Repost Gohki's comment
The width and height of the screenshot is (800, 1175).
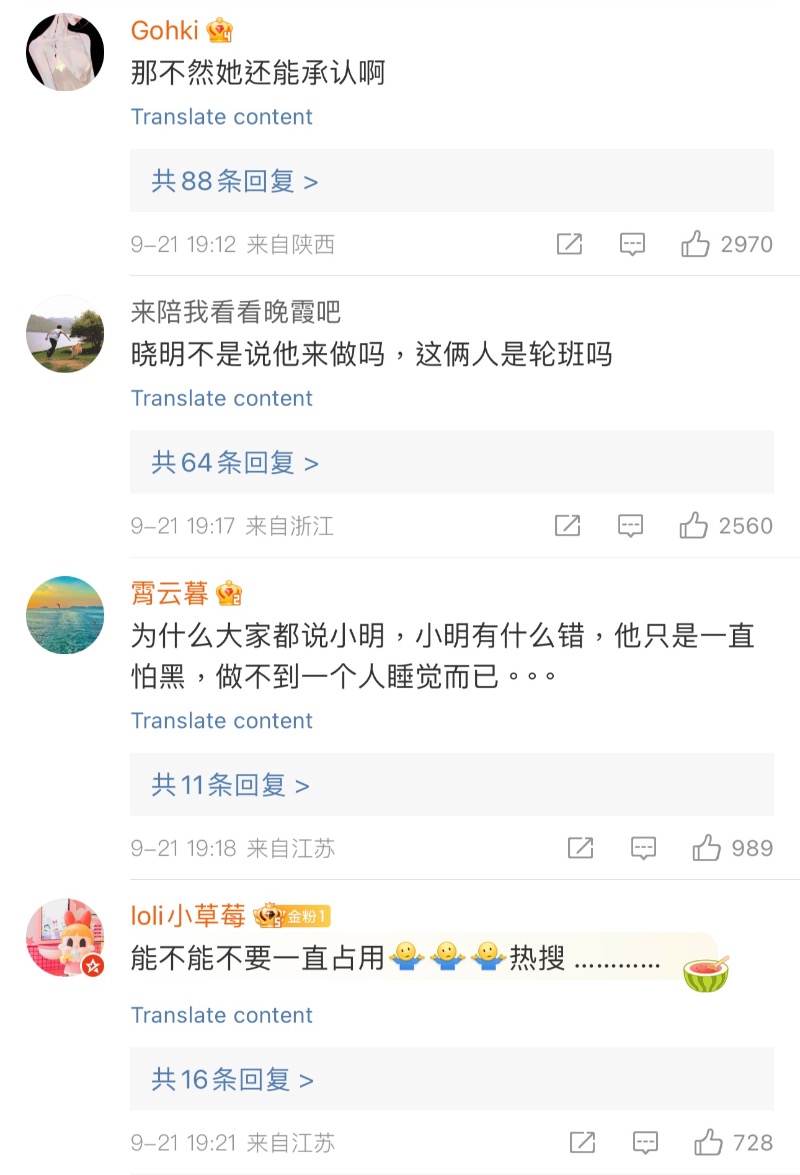[569, 244]
